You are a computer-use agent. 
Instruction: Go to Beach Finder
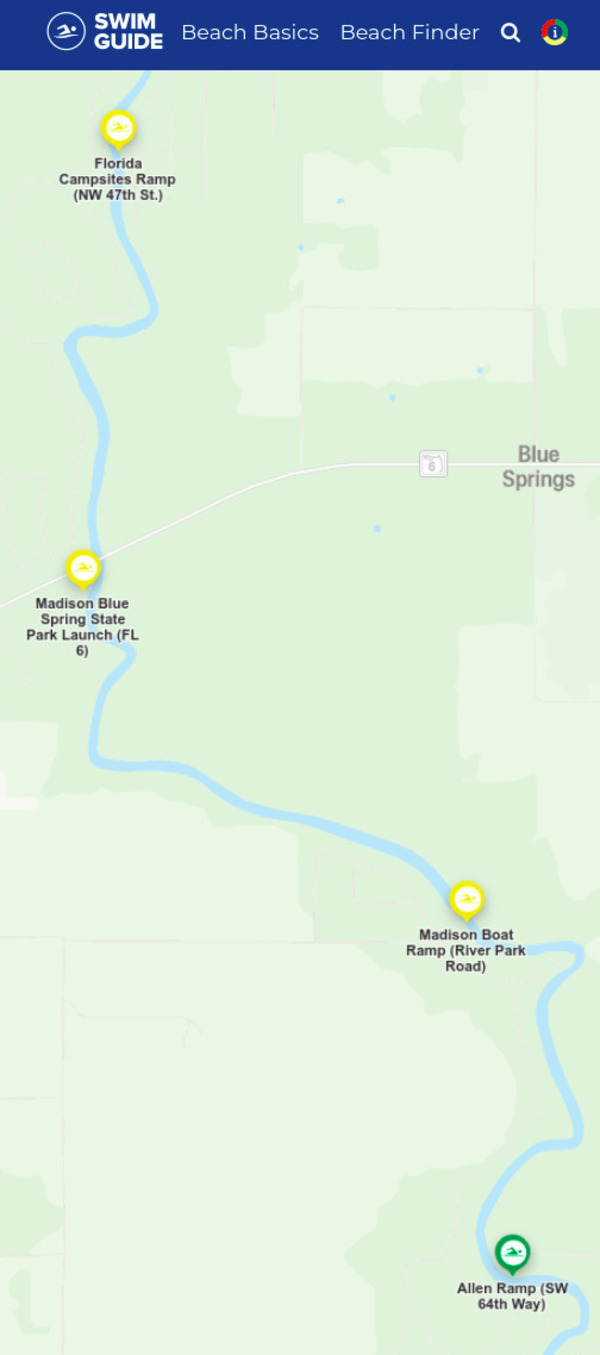pos(409,33)
